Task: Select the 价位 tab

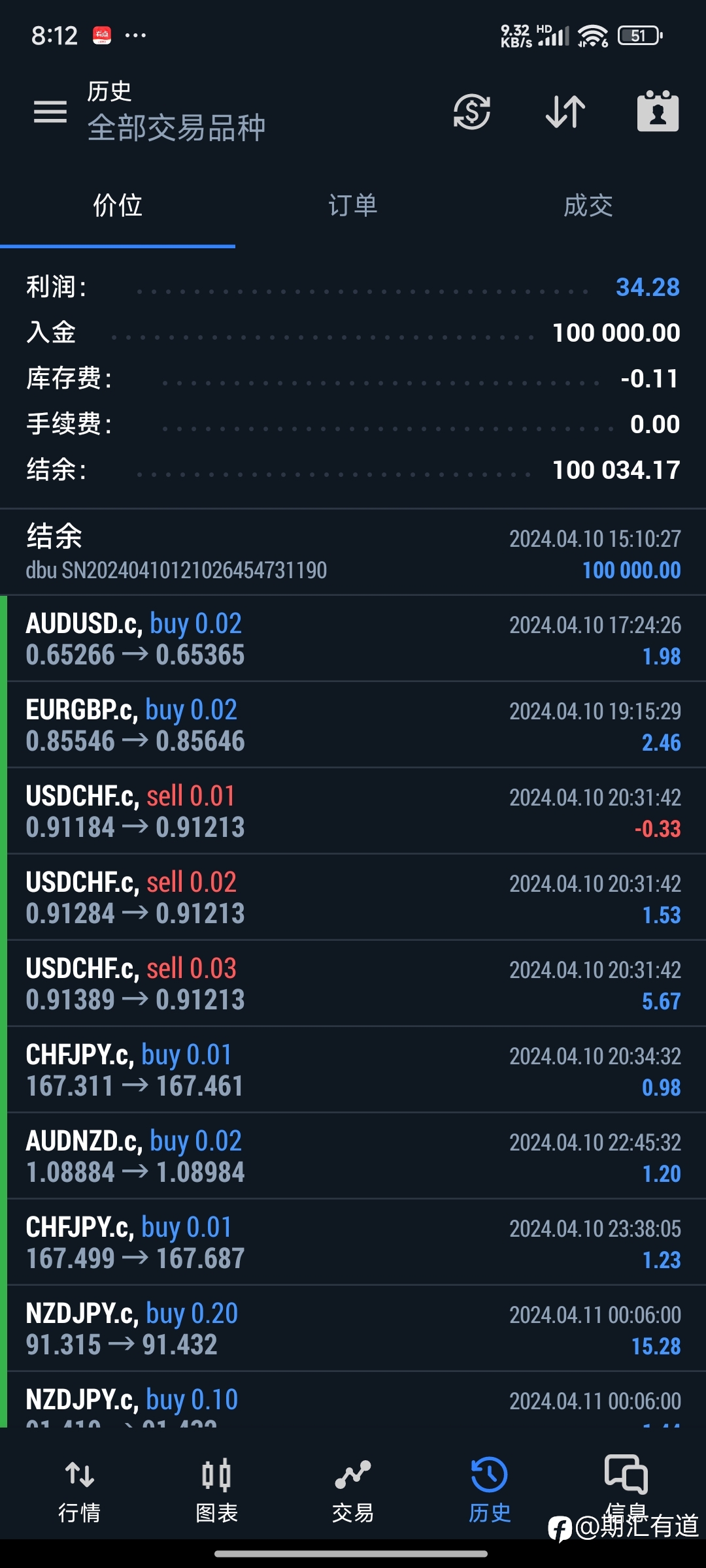Action: [118, 206]
